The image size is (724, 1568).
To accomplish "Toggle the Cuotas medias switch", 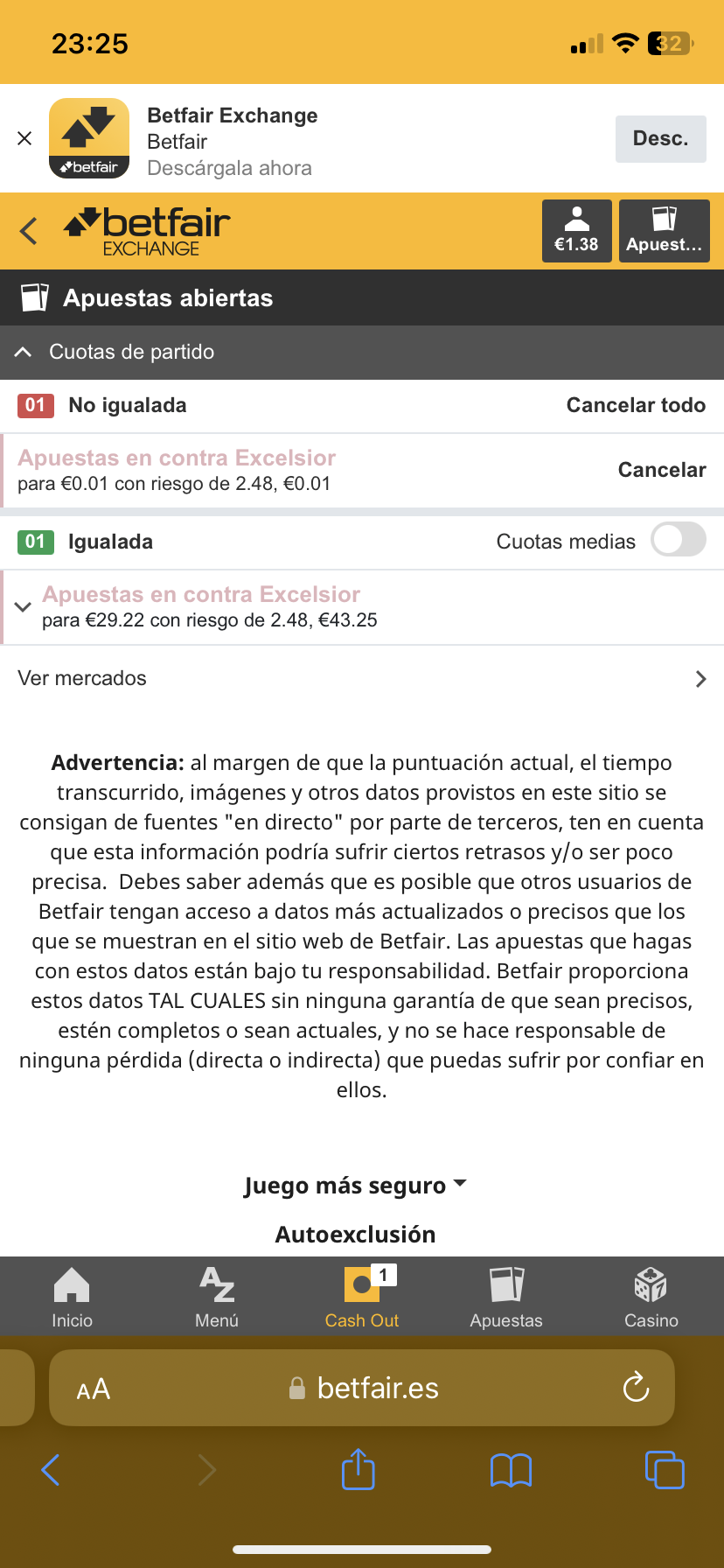I will (678, 540).
